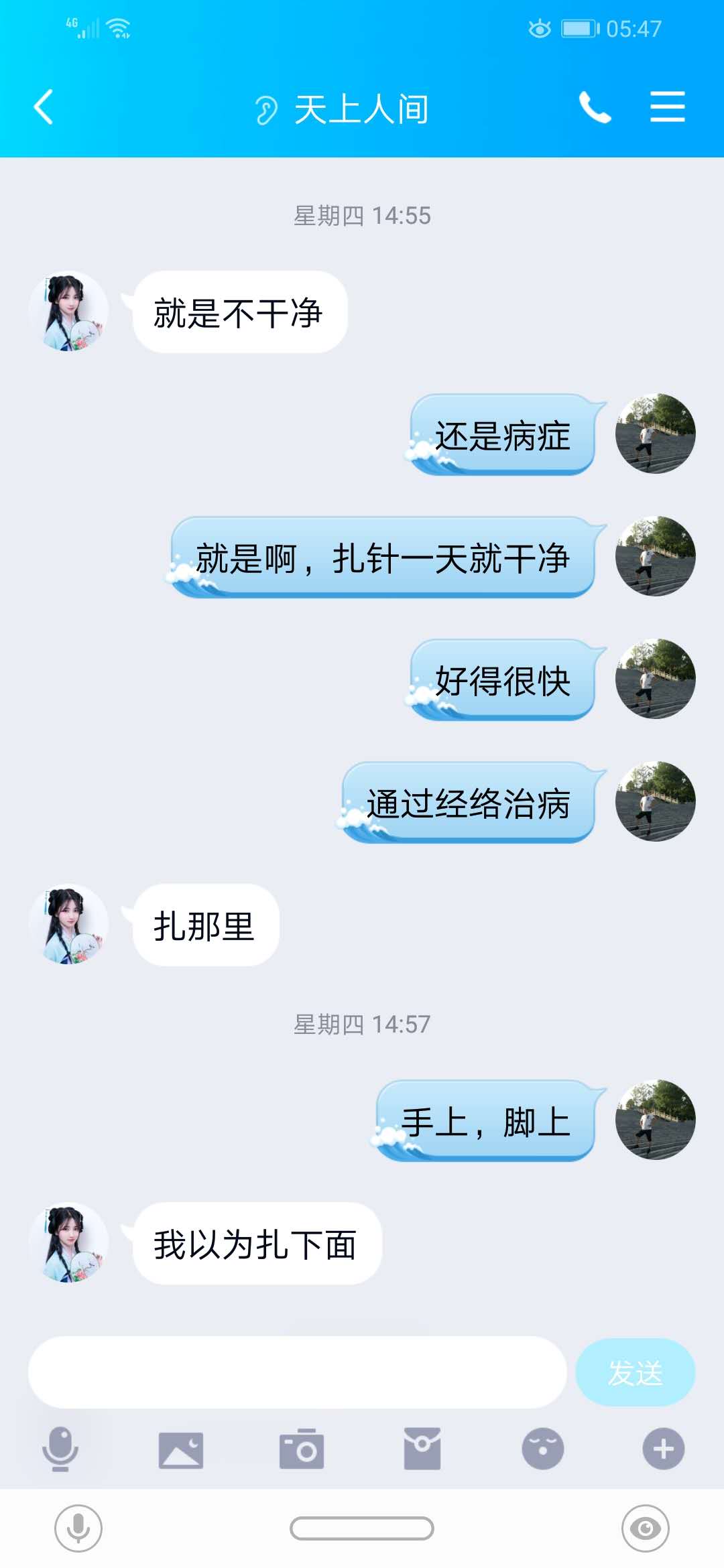Open the chat settings menu
Viewport: 724px width, 1568px height.
pyautogui.click(x=667, y=107)
